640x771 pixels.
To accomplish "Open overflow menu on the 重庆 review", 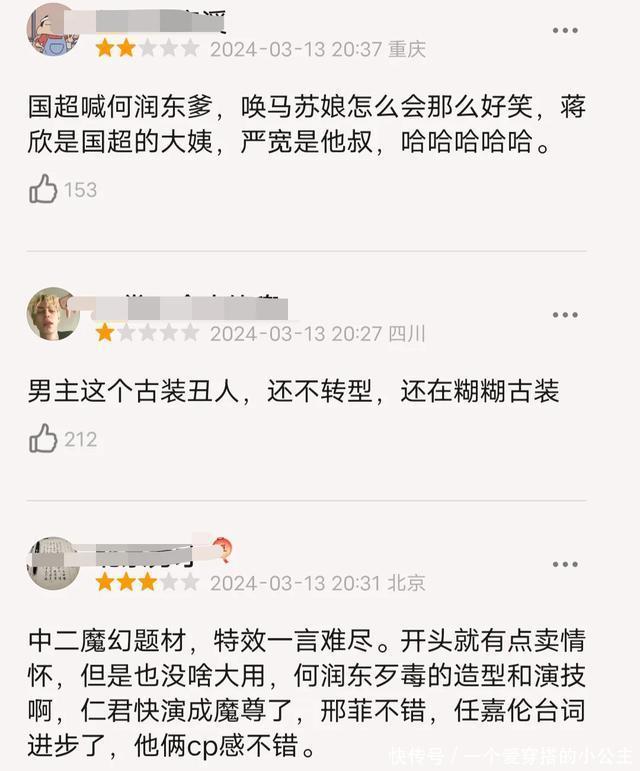I will [x=565, y=30].
